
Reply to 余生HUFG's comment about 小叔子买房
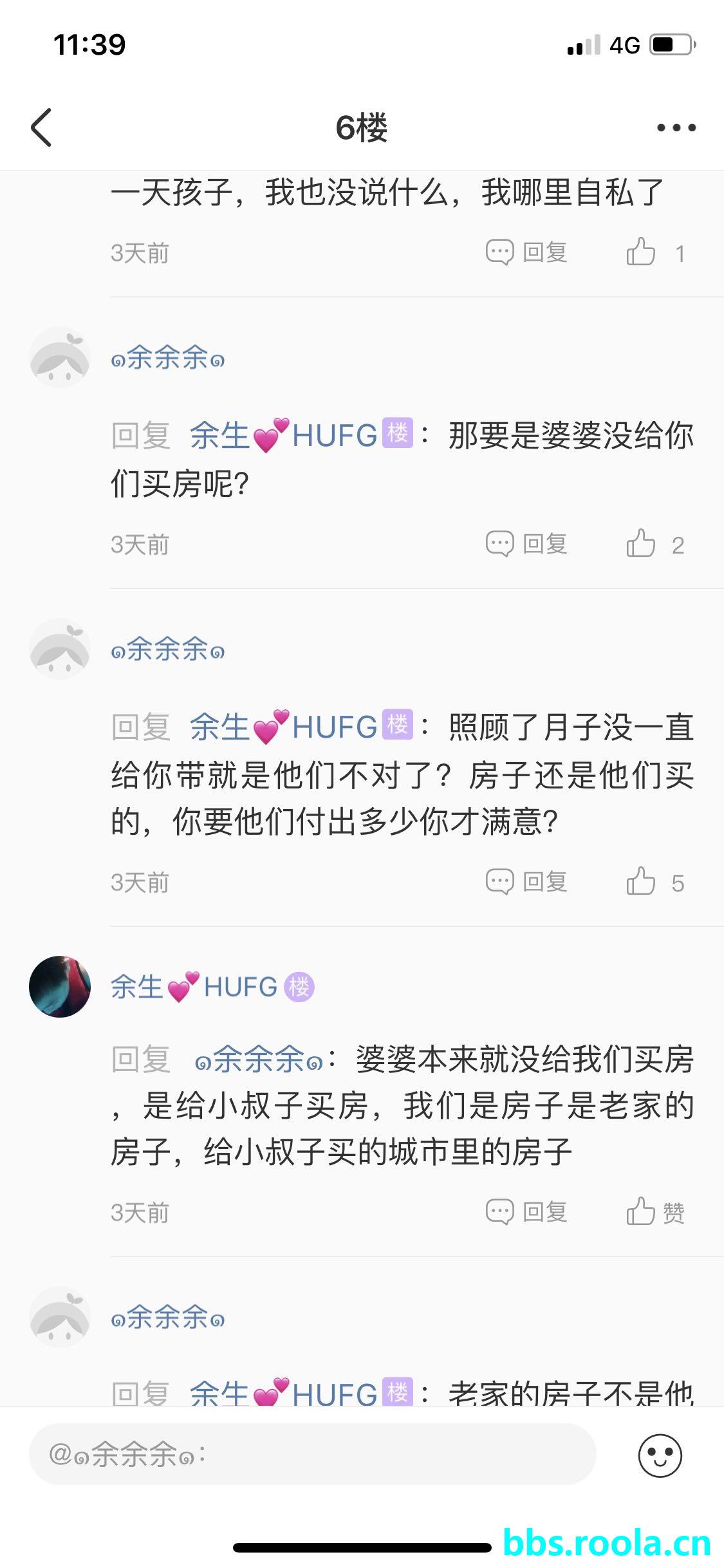click(x=526, y=1212)
